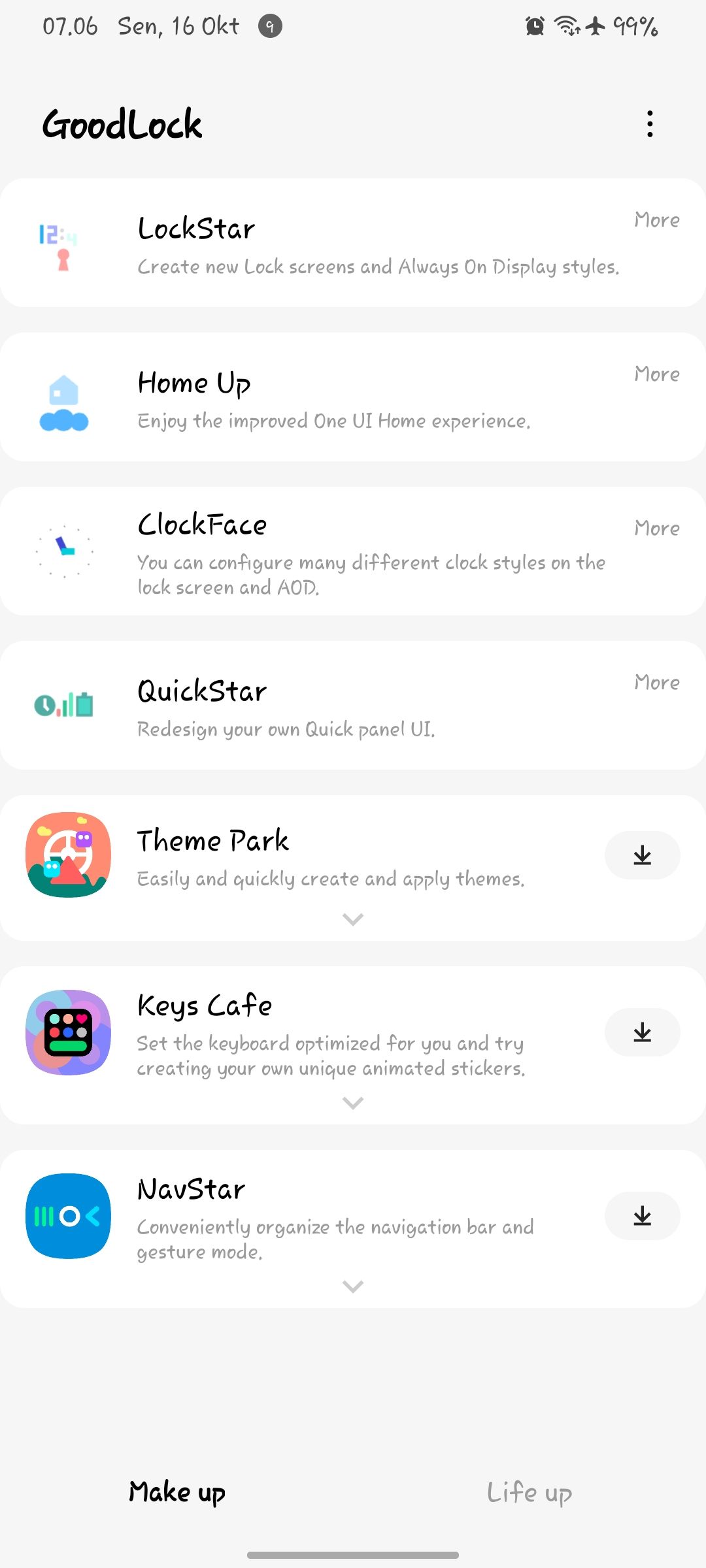
Task: Expand details for Theme Park
Action: [353, 919]
